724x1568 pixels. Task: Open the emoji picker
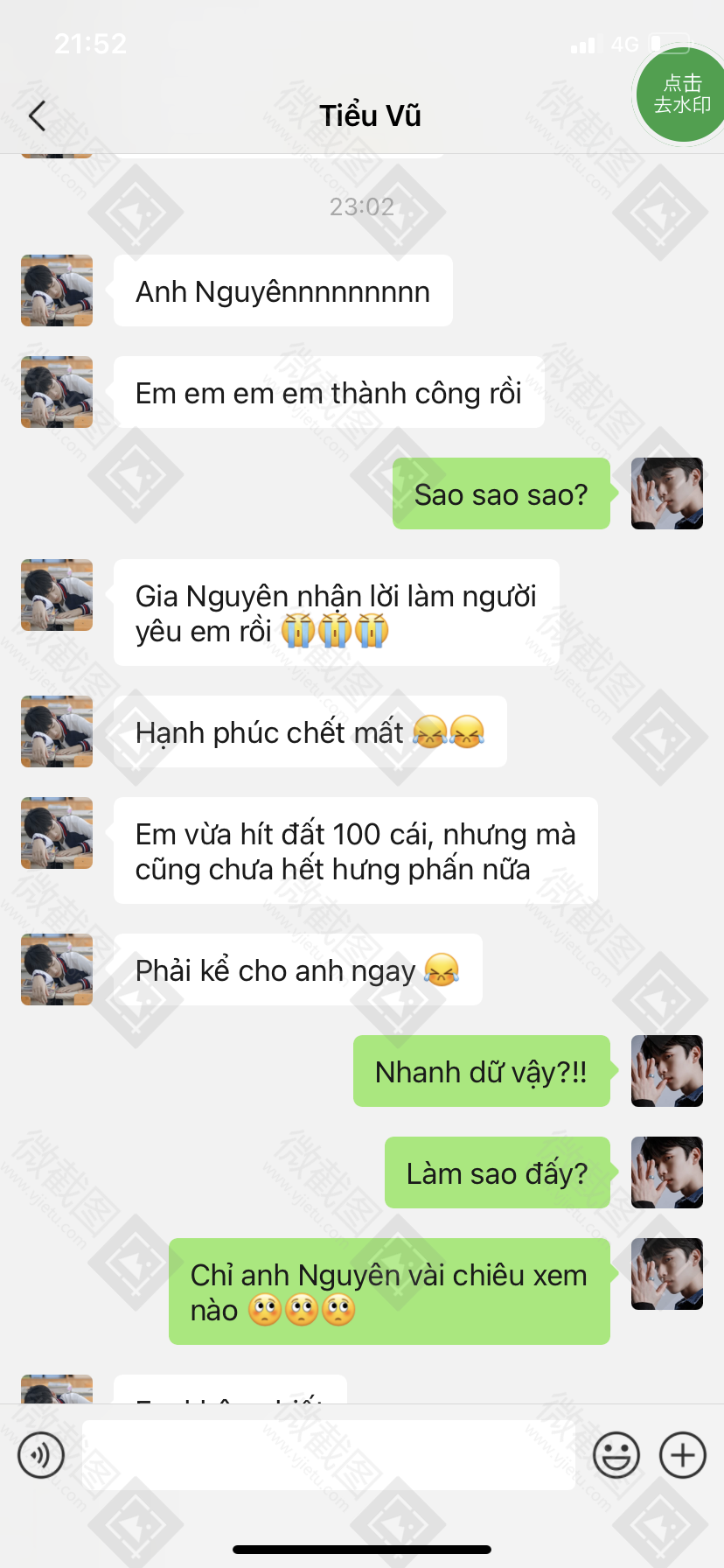616,1455
